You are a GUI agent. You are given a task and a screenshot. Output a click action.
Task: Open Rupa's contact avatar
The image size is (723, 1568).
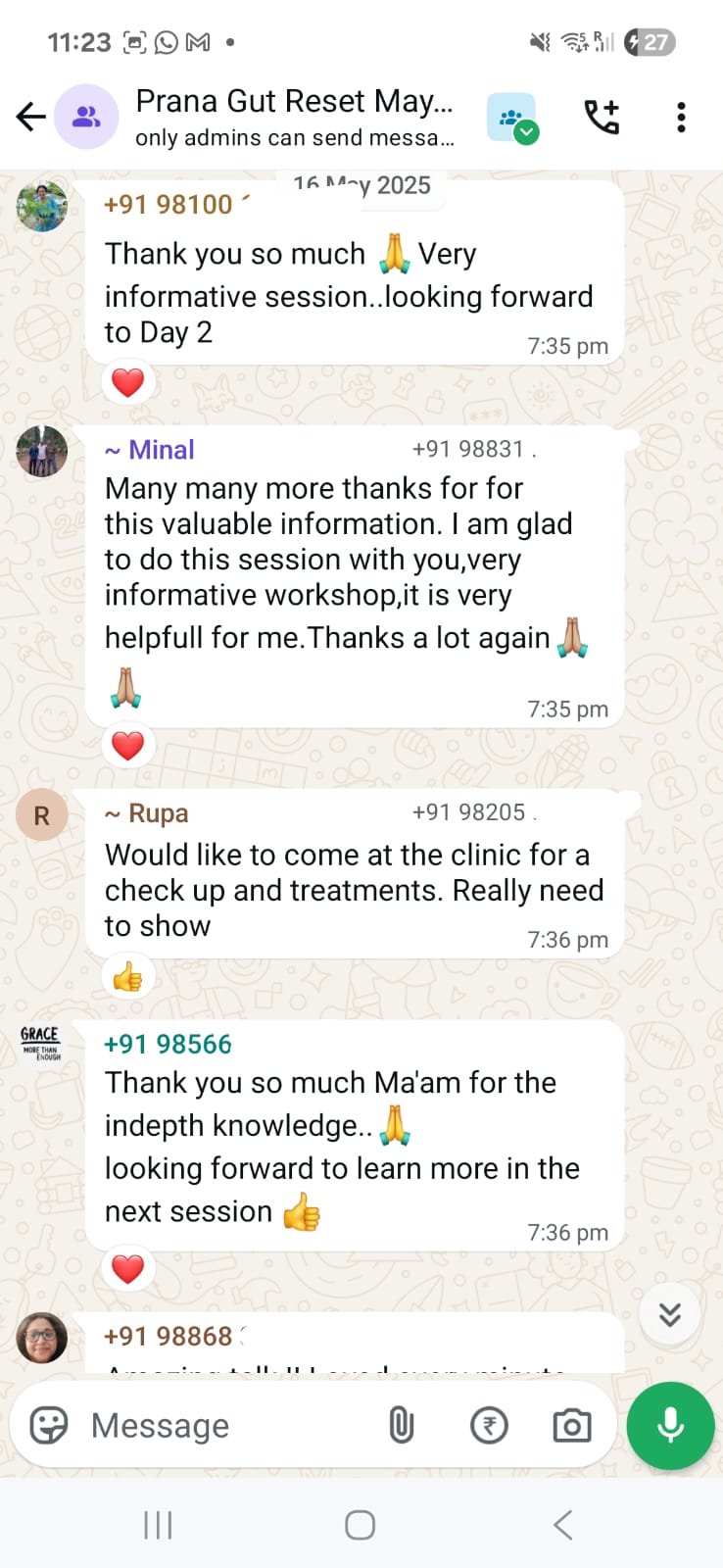[x=42, y=815]
